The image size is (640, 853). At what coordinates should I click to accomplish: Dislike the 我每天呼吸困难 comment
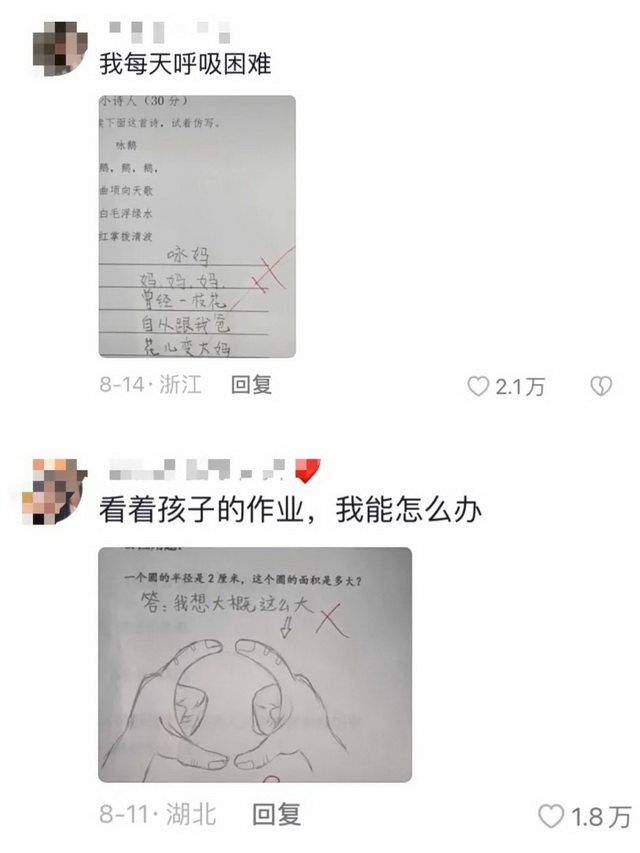click(600, 386)
